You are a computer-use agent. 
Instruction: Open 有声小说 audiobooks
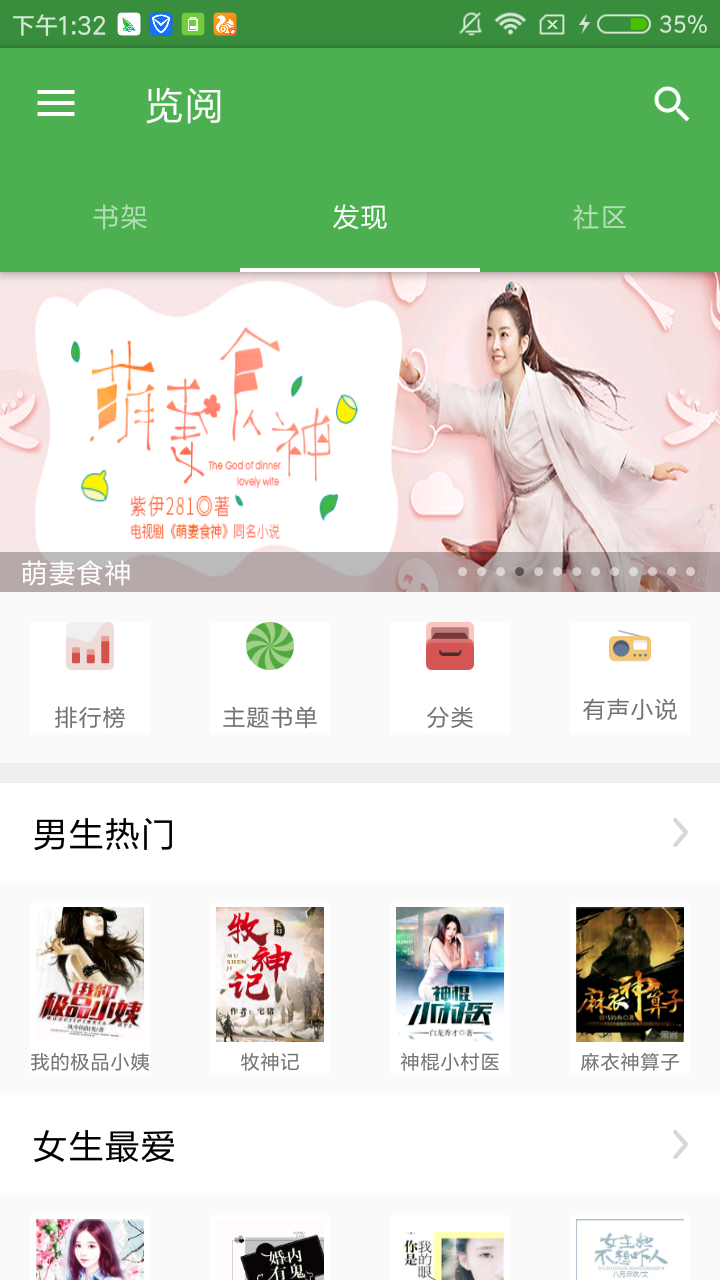click(630, 677)
